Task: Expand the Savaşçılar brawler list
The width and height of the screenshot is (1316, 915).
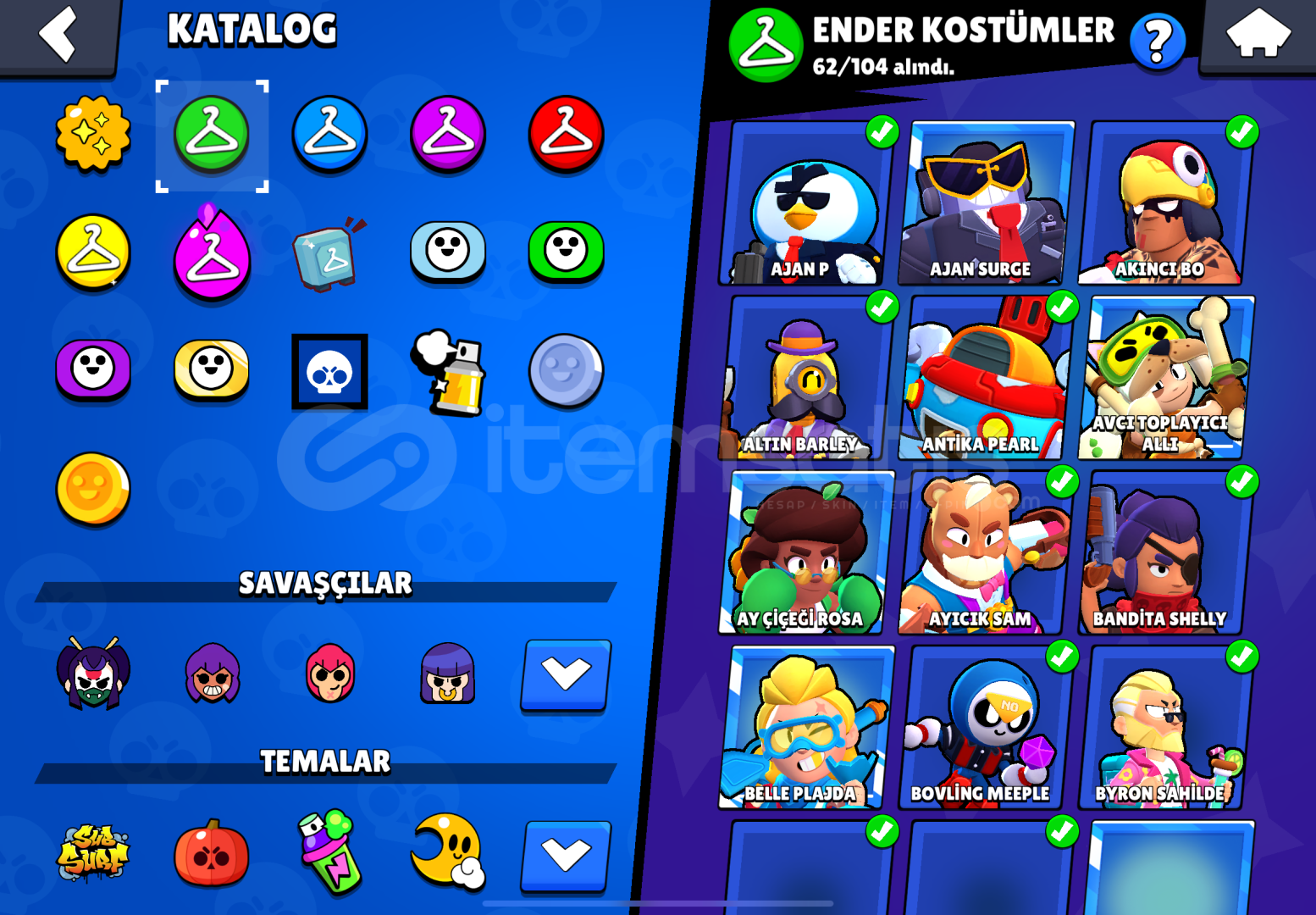Action: (566, 675)
